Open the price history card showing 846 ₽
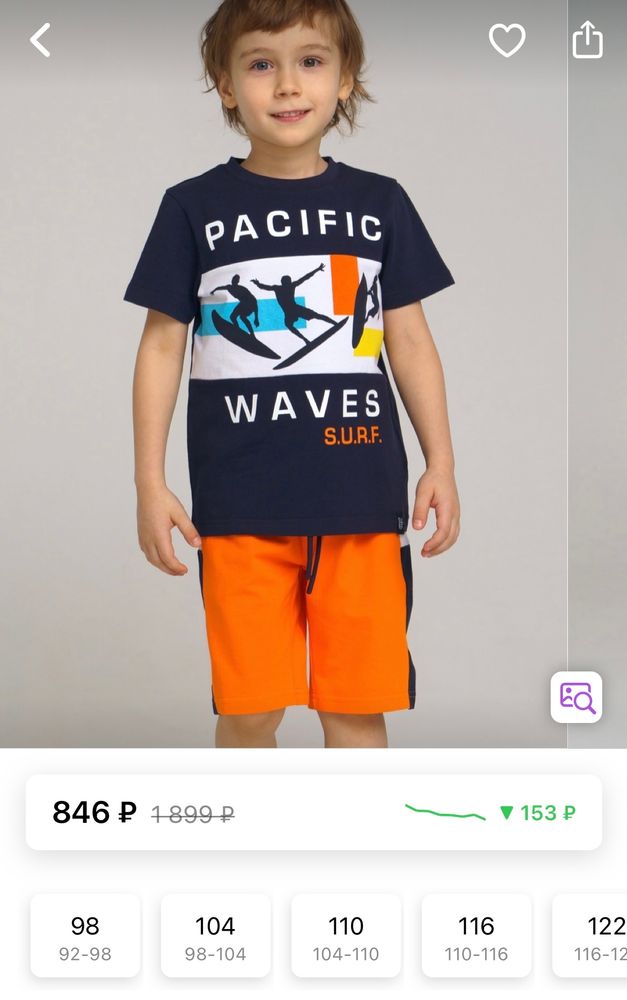627x1000 pixels. 313,813
